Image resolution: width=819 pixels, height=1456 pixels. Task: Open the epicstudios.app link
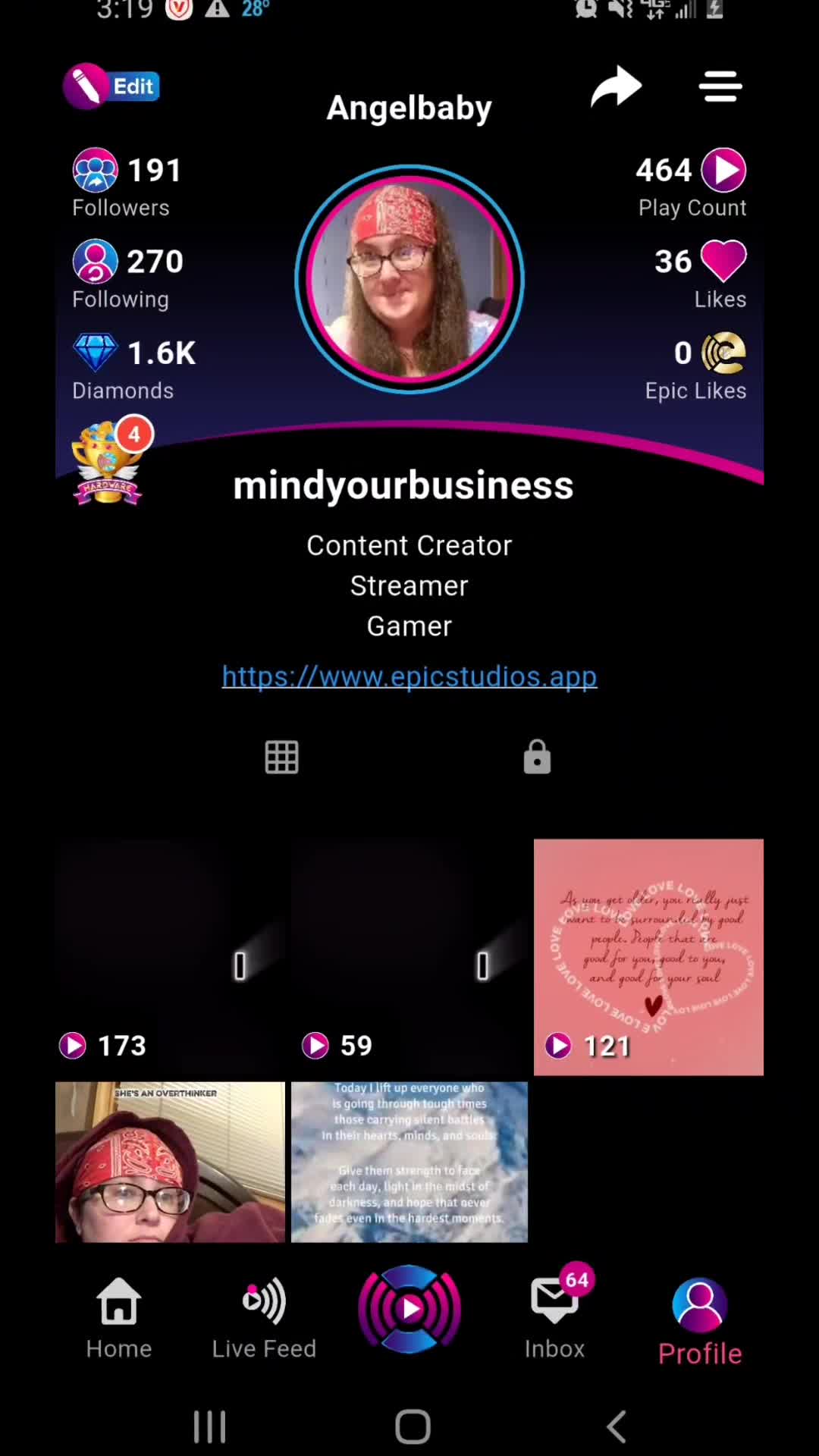coord(409,676)
